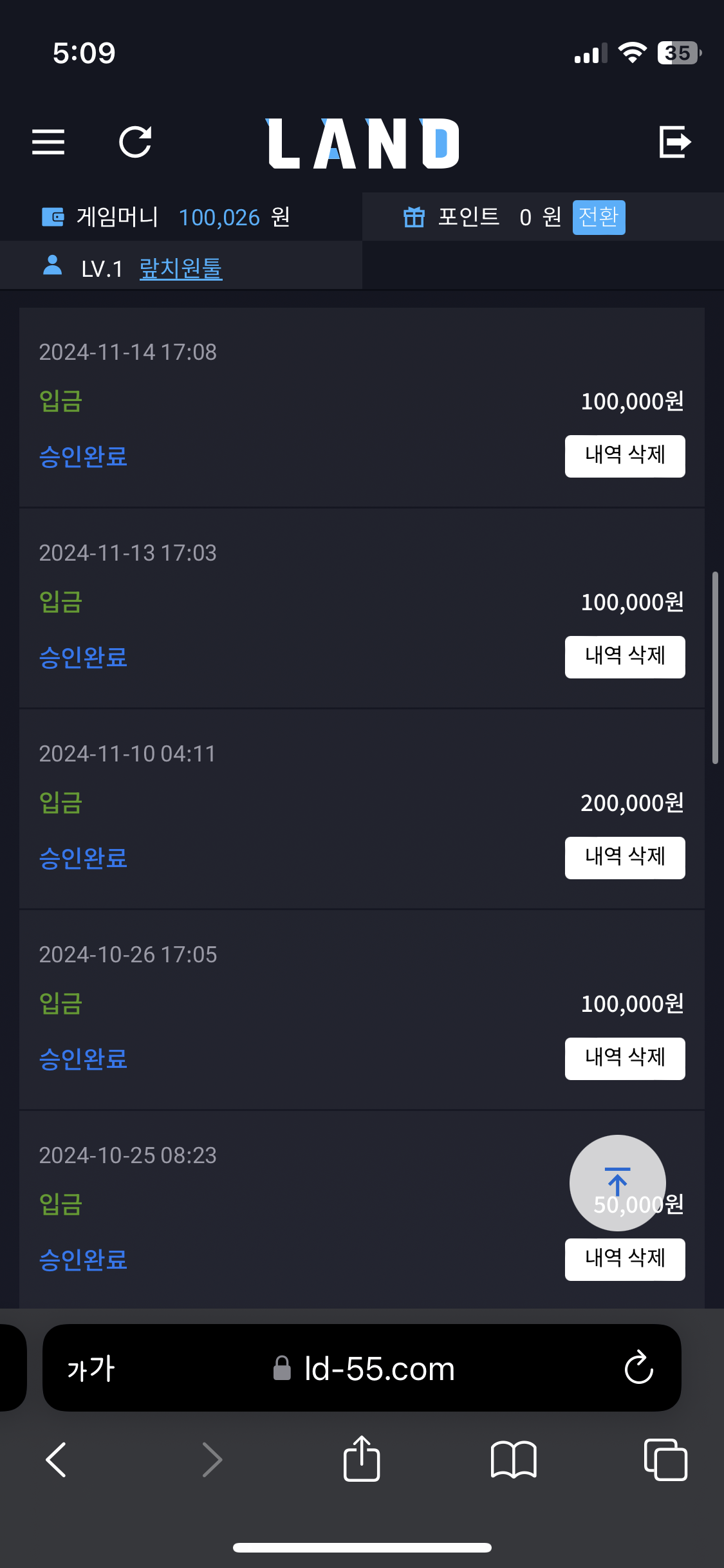The width and height of the screenshot is (724, 1568).
Task: Open the hamburger menu
Action: [x=48, y=142]
